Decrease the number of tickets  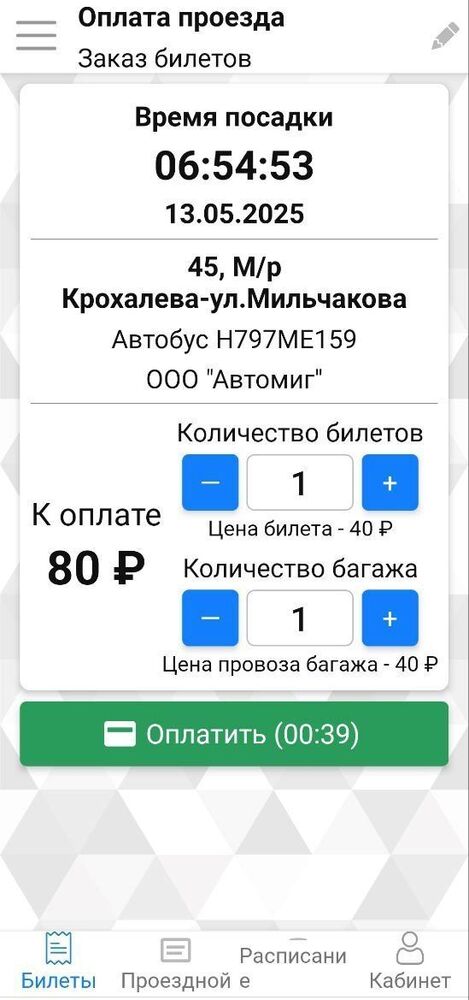pyautogui.click(x=210, y=483)
